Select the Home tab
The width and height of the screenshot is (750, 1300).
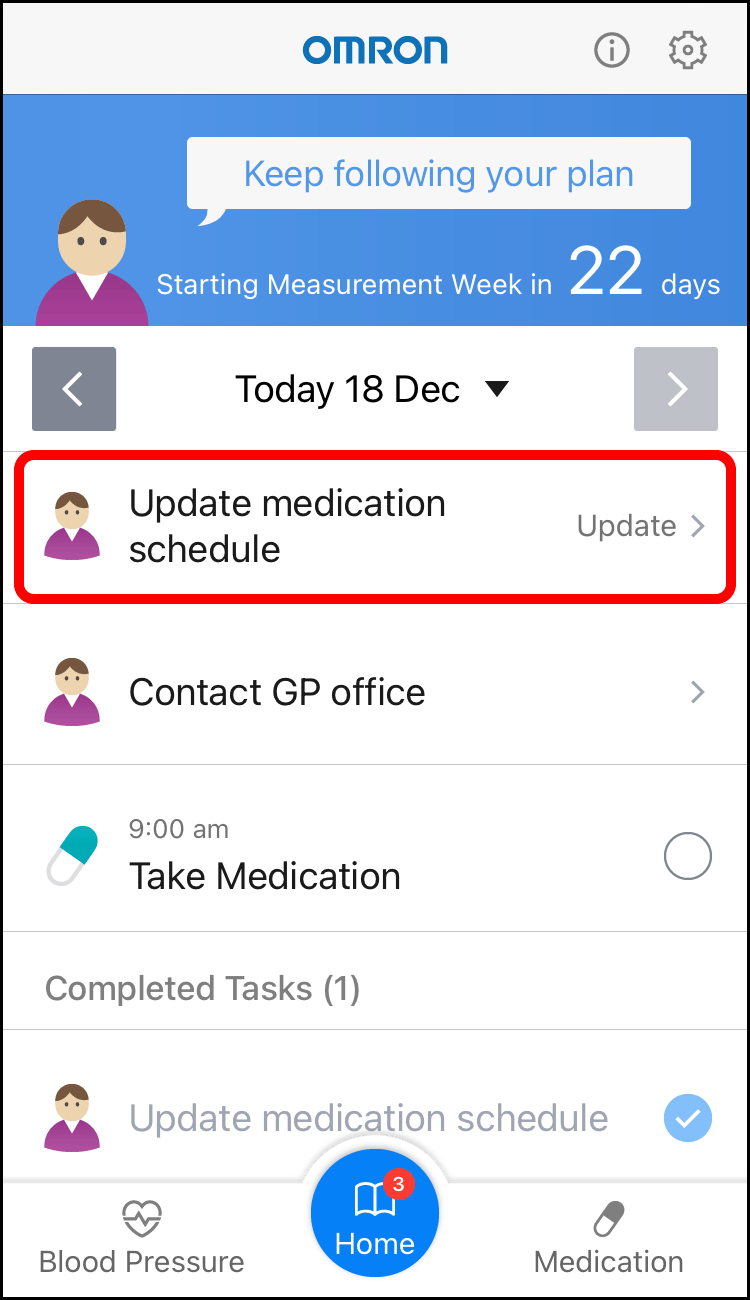click(x=375, y=1217)
